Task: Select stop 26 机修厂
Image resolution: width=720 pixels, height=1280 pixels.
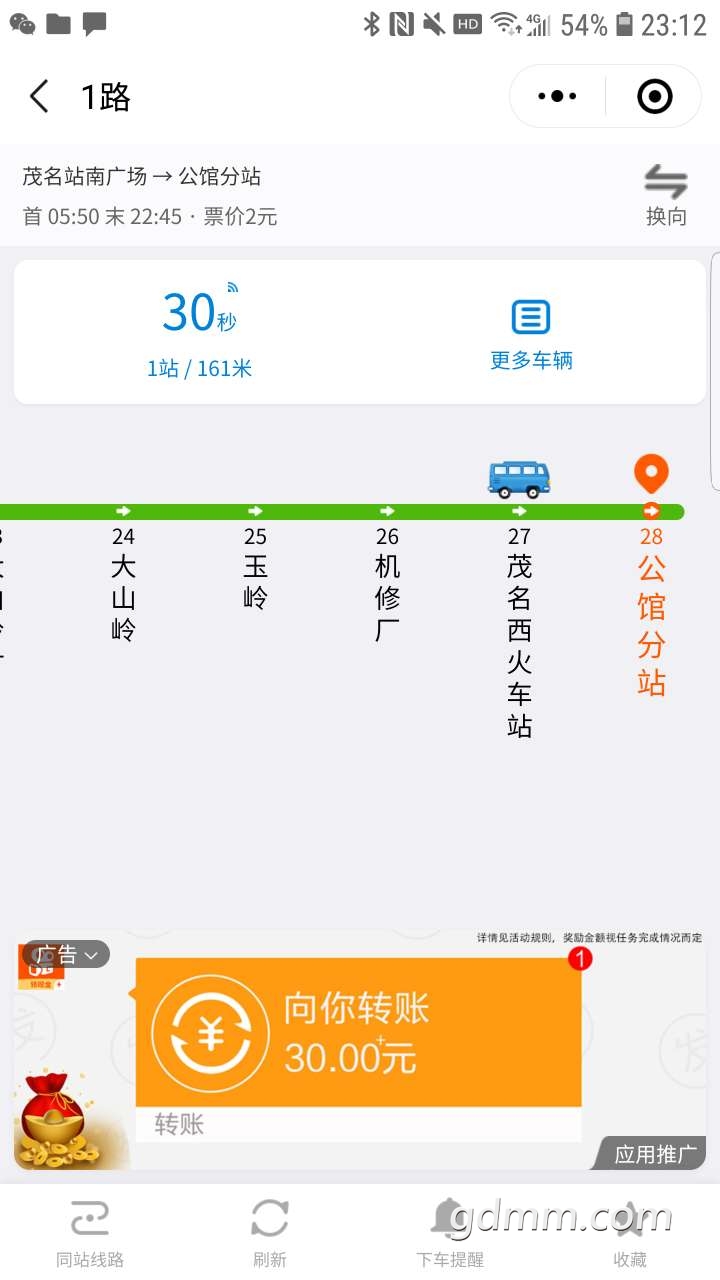Action: pyautogui.click(x=387, y=585)
